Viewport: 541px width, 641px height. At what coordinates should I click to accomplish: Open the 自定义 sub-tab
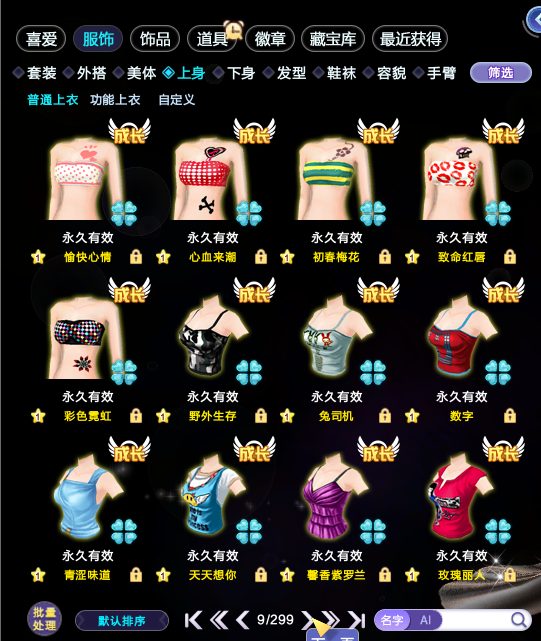click(177, 99)
